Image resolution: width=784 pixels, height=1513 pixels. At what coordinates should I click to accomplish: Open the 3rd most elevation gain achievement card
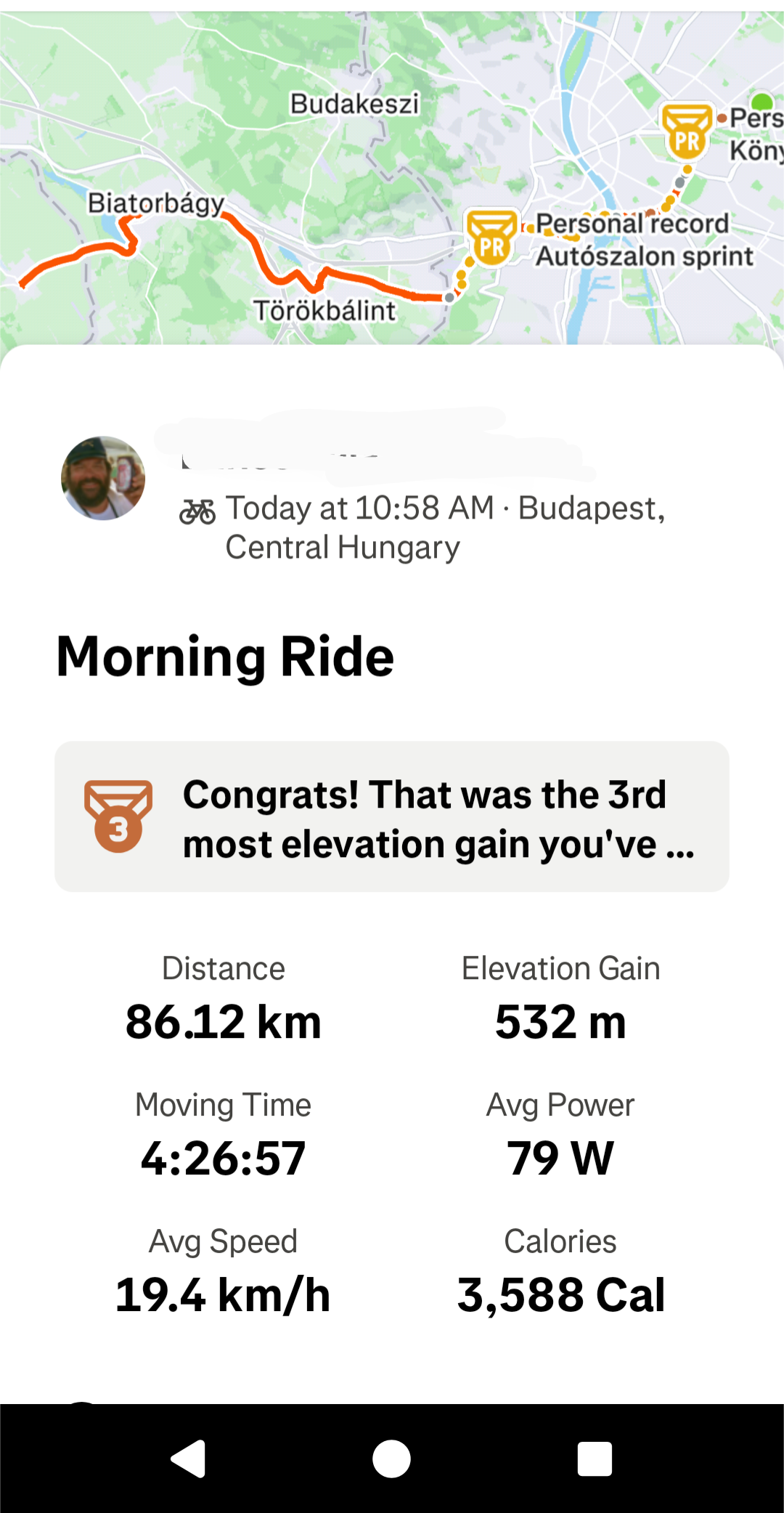[x=392, y=816]
